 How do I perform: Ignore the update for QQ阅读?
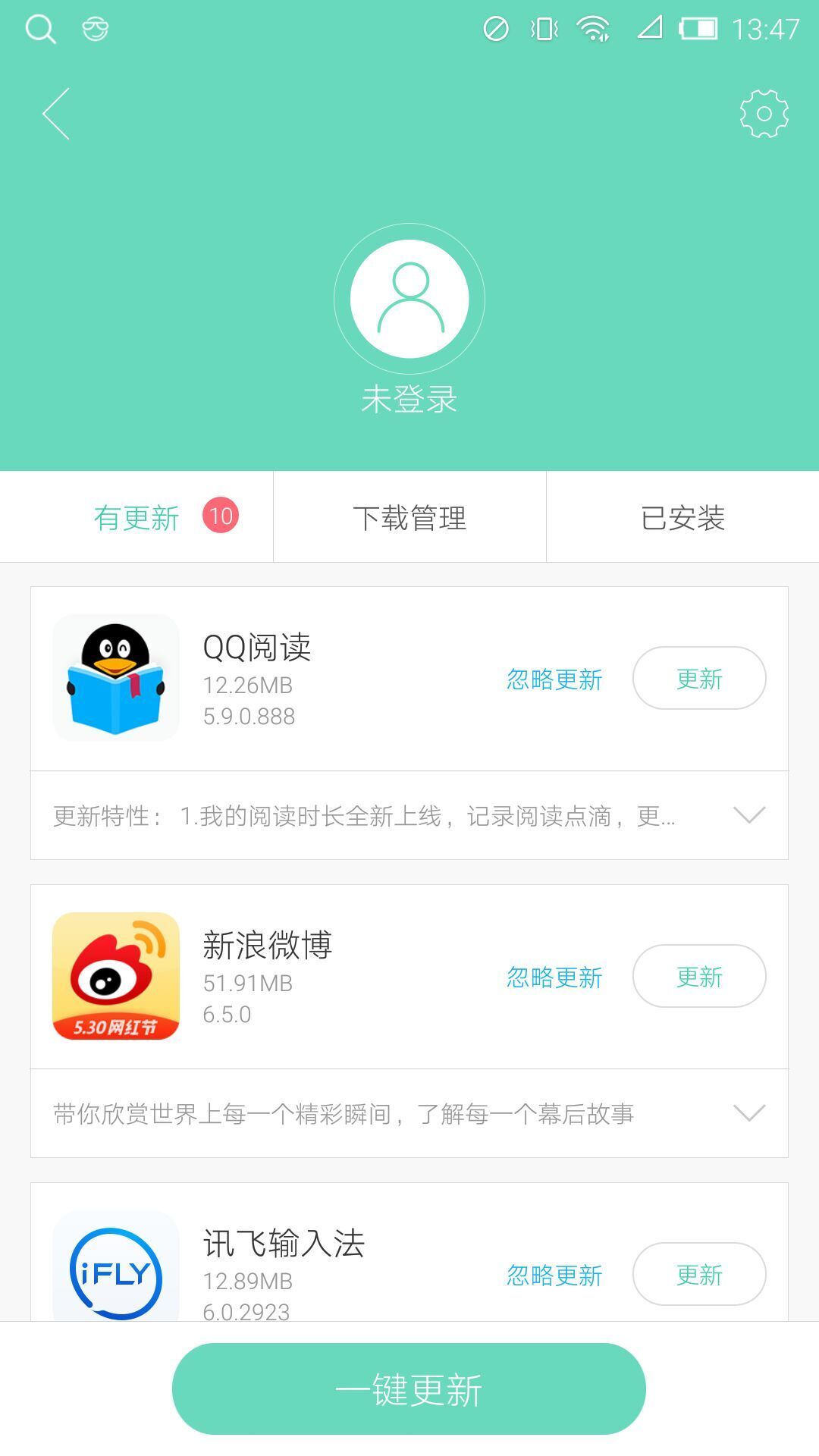click(554, 679)
